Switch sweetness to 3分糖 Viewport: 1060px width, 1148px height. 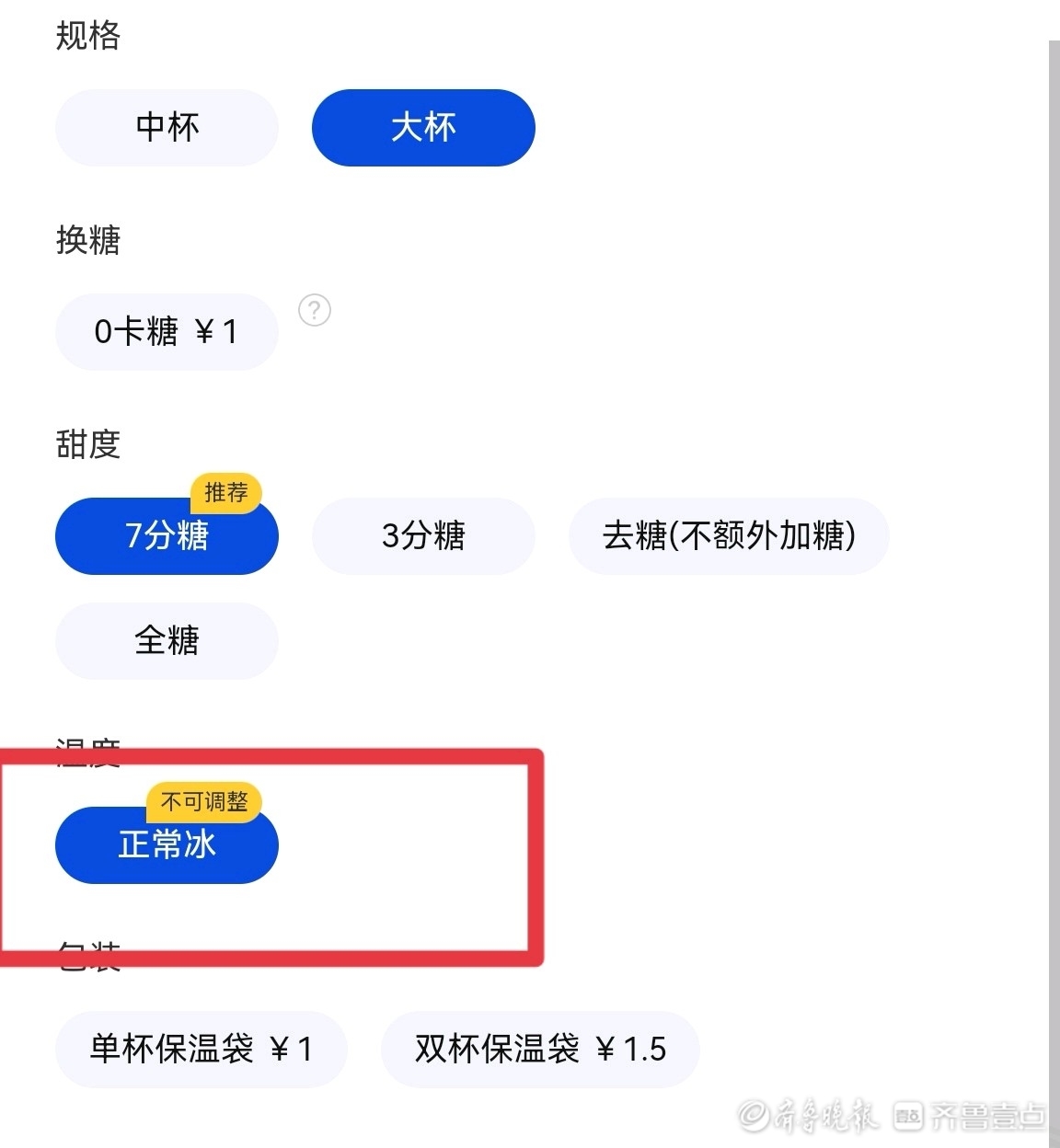click(x=423, y=536)
